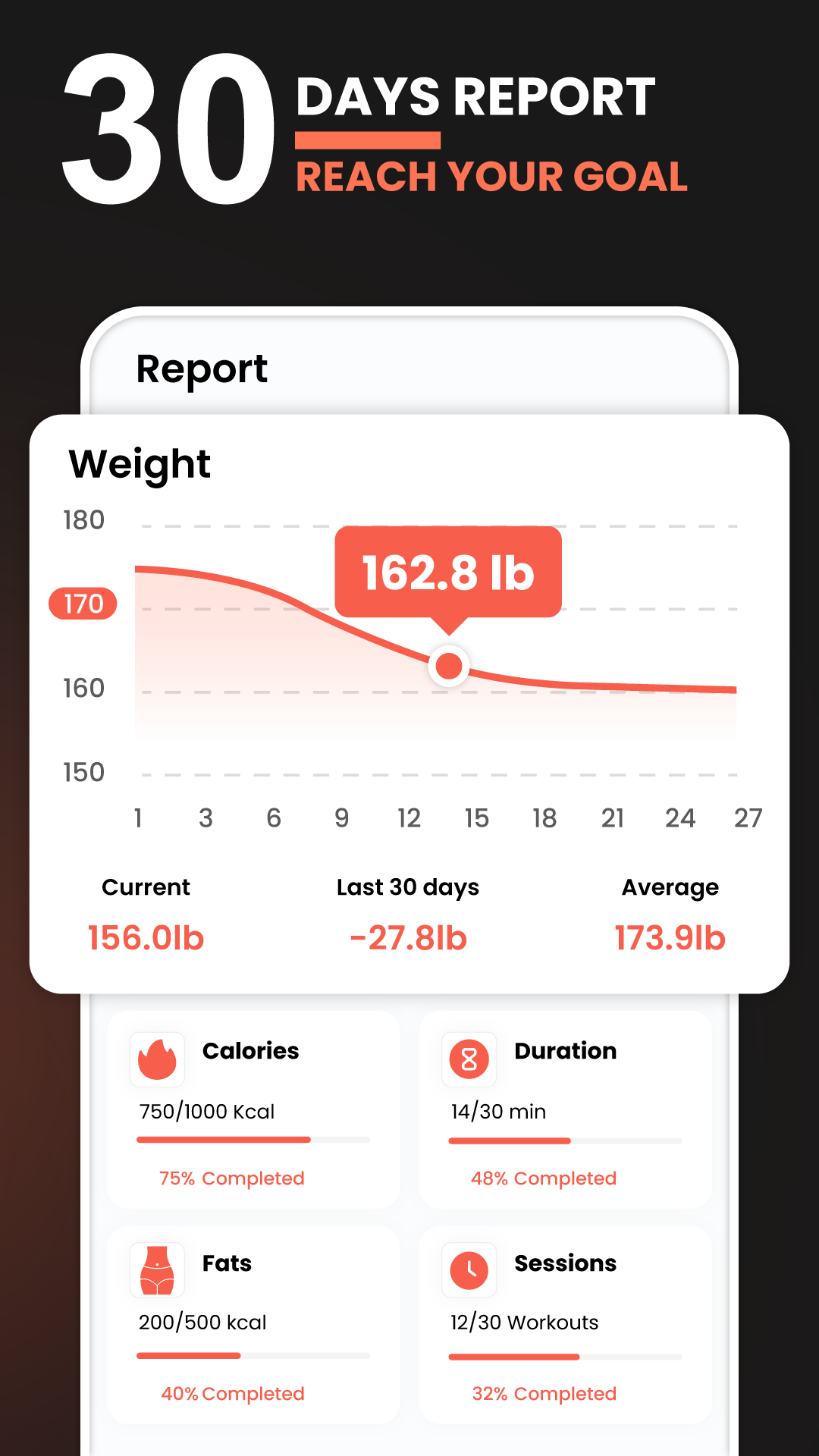Toggle the 48% Completed duration indicator
Image resolution: width=819 pixels, height=1456 pixels.
[x=543, y=1178]
